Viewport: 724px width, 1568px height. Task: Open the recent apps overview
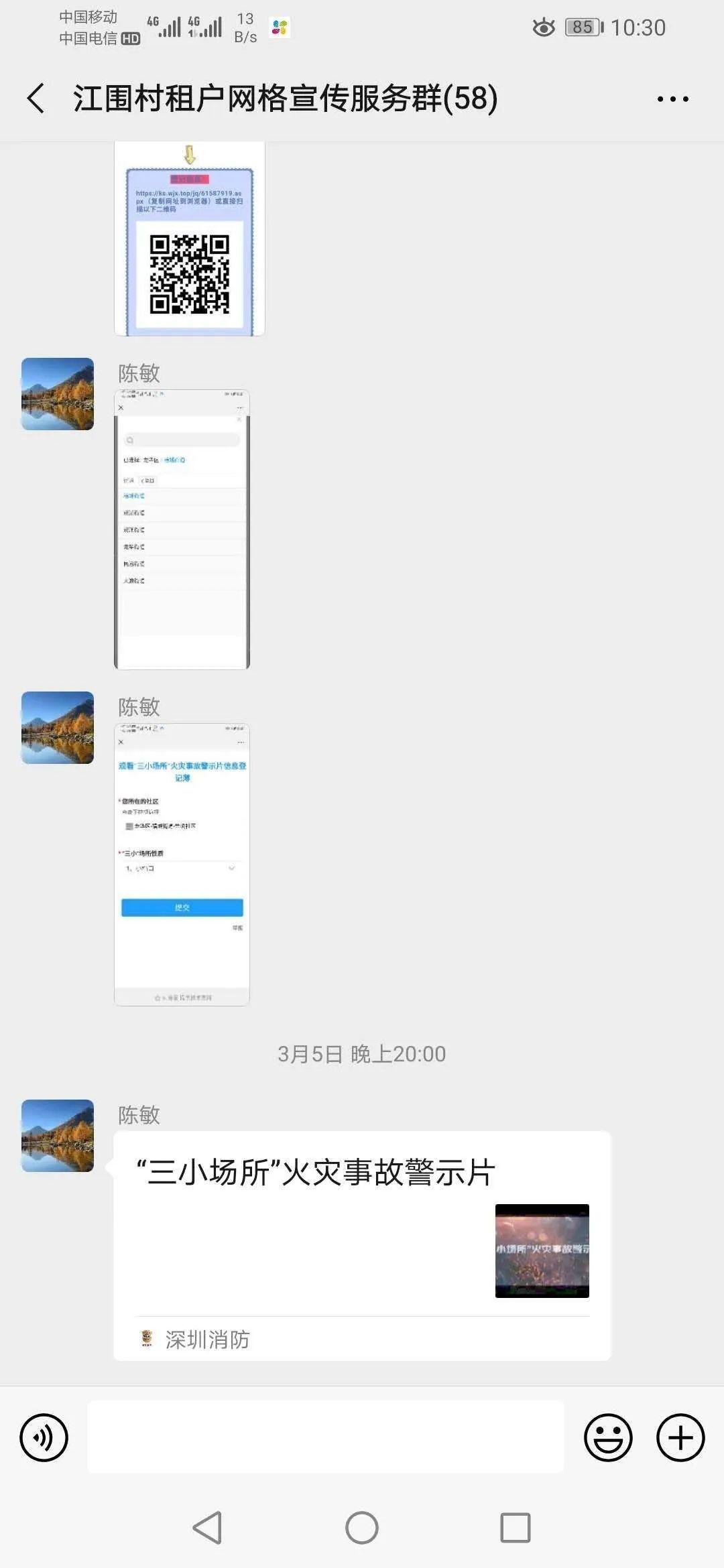(x=516, y=1528)
